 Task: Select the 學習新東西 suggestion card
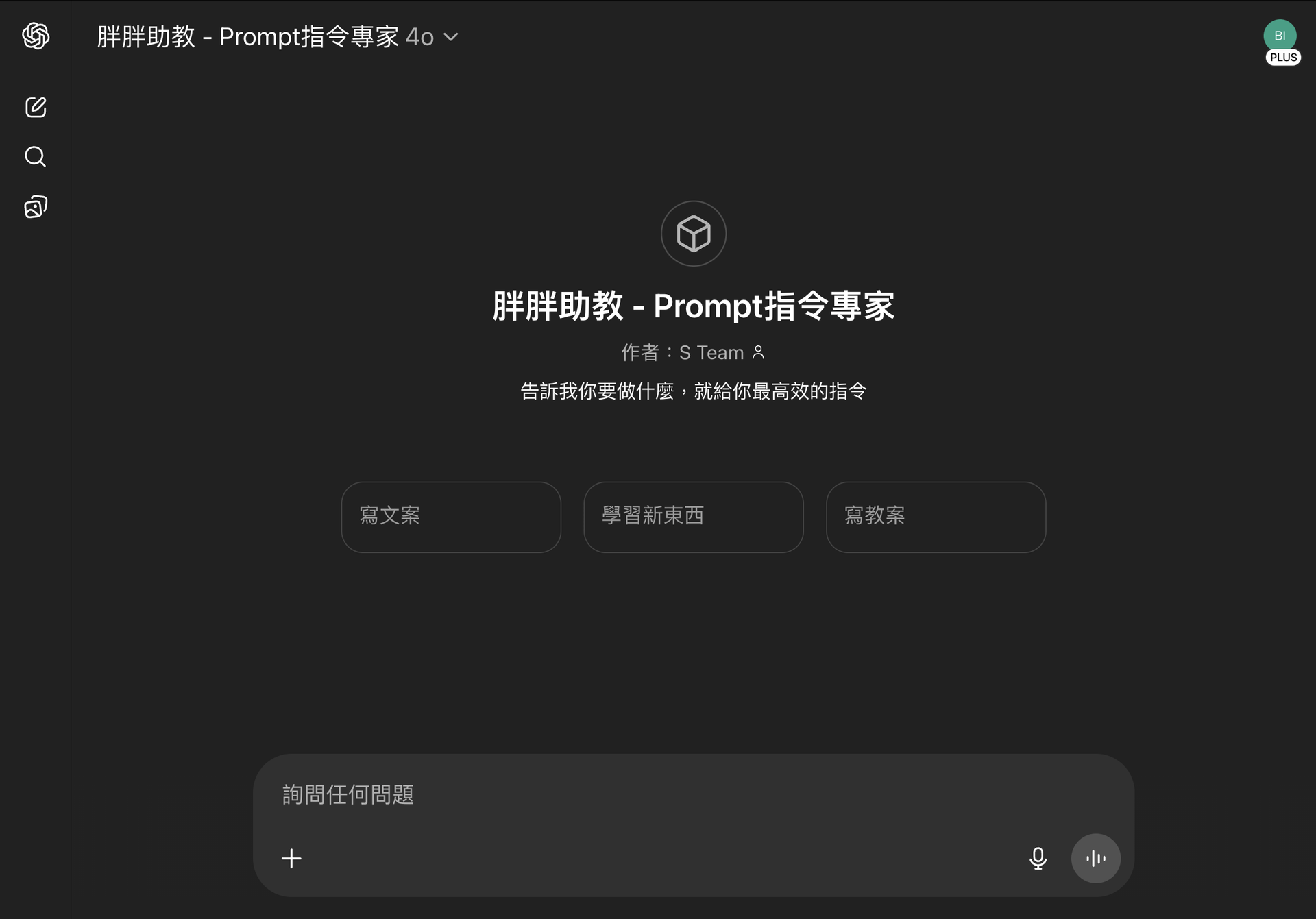coord(693,517)
